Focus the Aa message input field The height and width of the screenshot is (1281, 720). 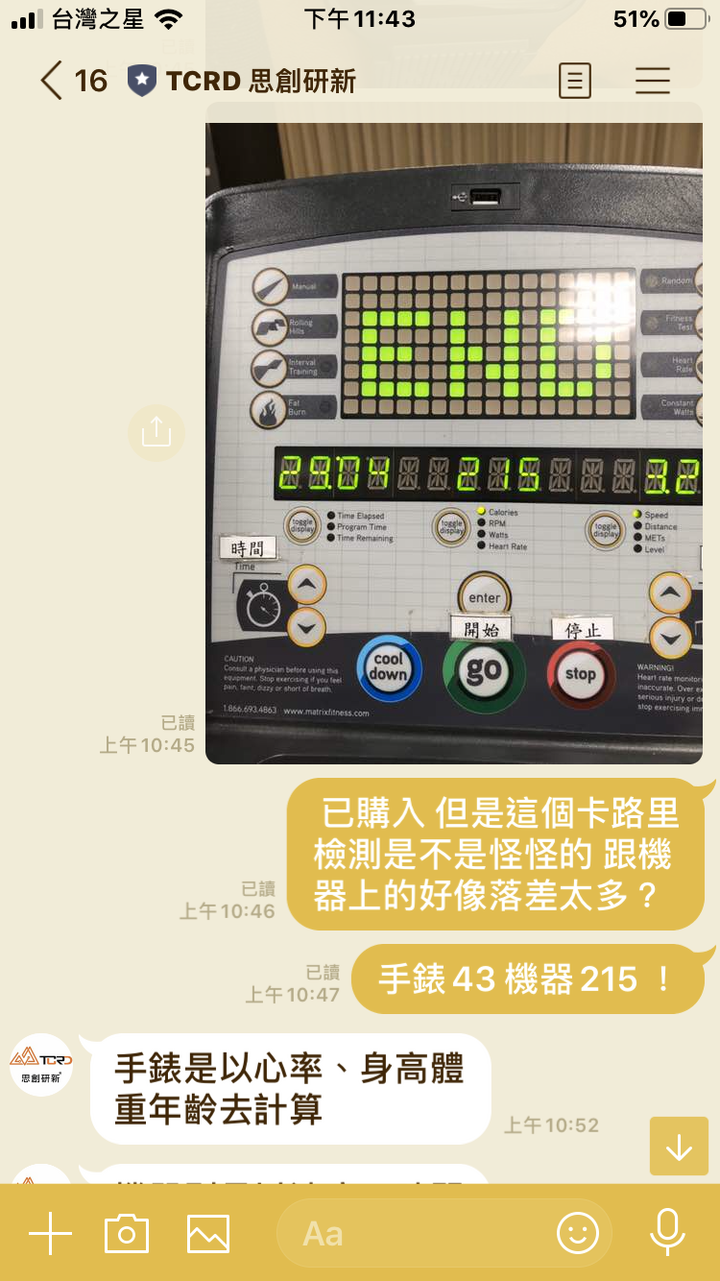coord(420,1234)
